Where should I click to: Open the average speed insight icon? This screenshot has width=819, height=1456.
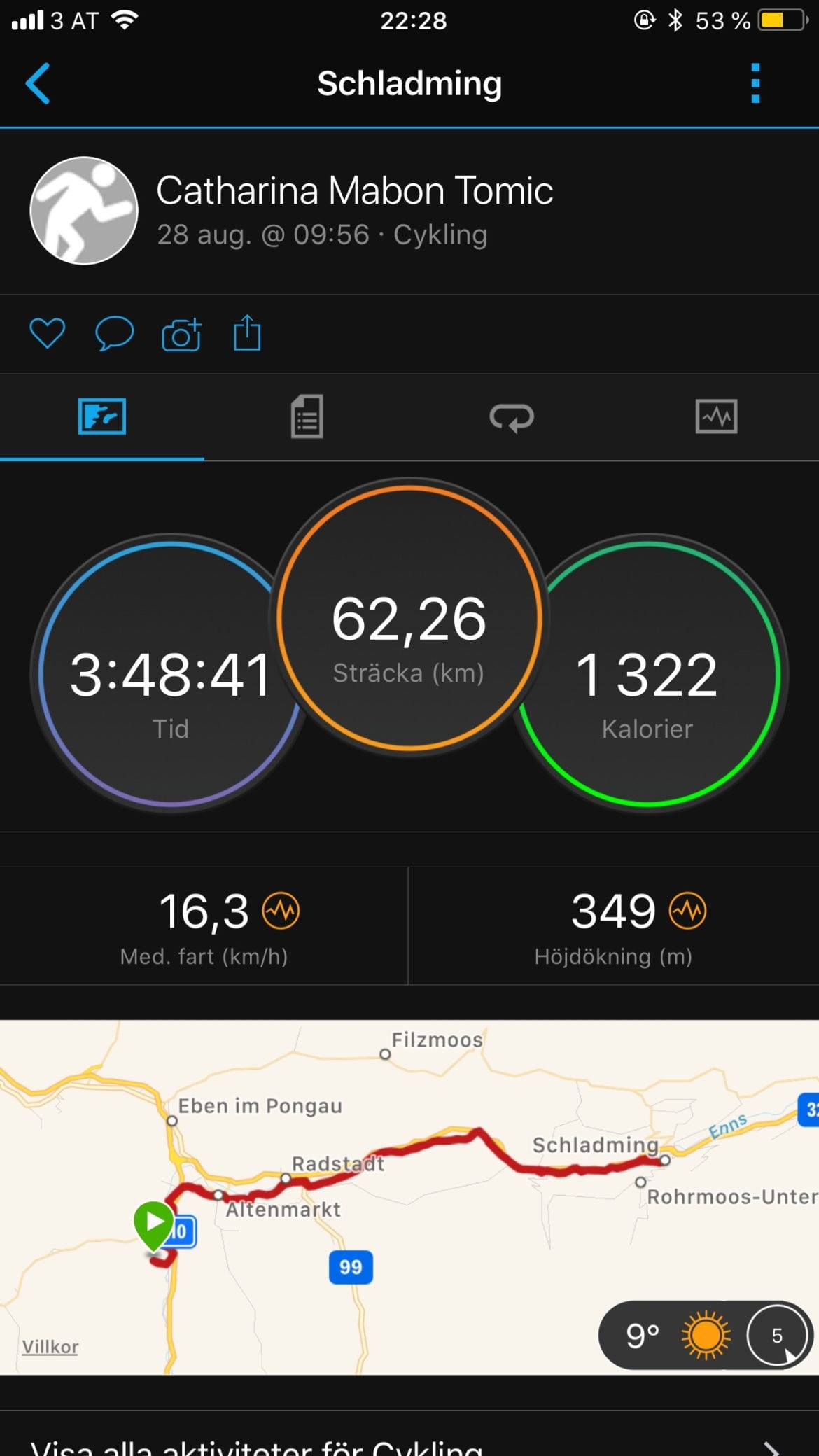[x=281, y=911]
